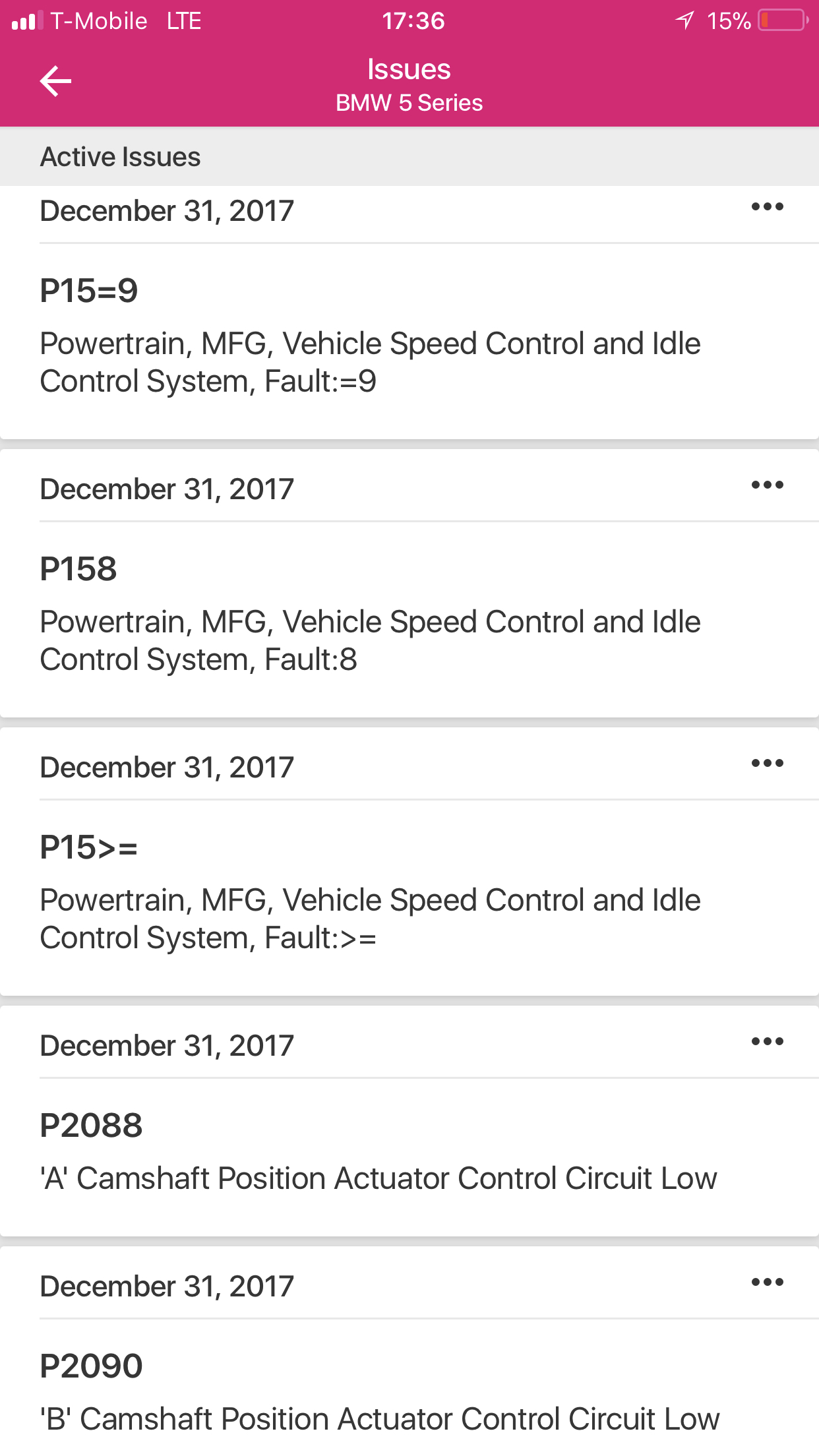Screen dimensions: 819x1456
Task: Open more options for issue P15>=
Action: tap(767, 764)
